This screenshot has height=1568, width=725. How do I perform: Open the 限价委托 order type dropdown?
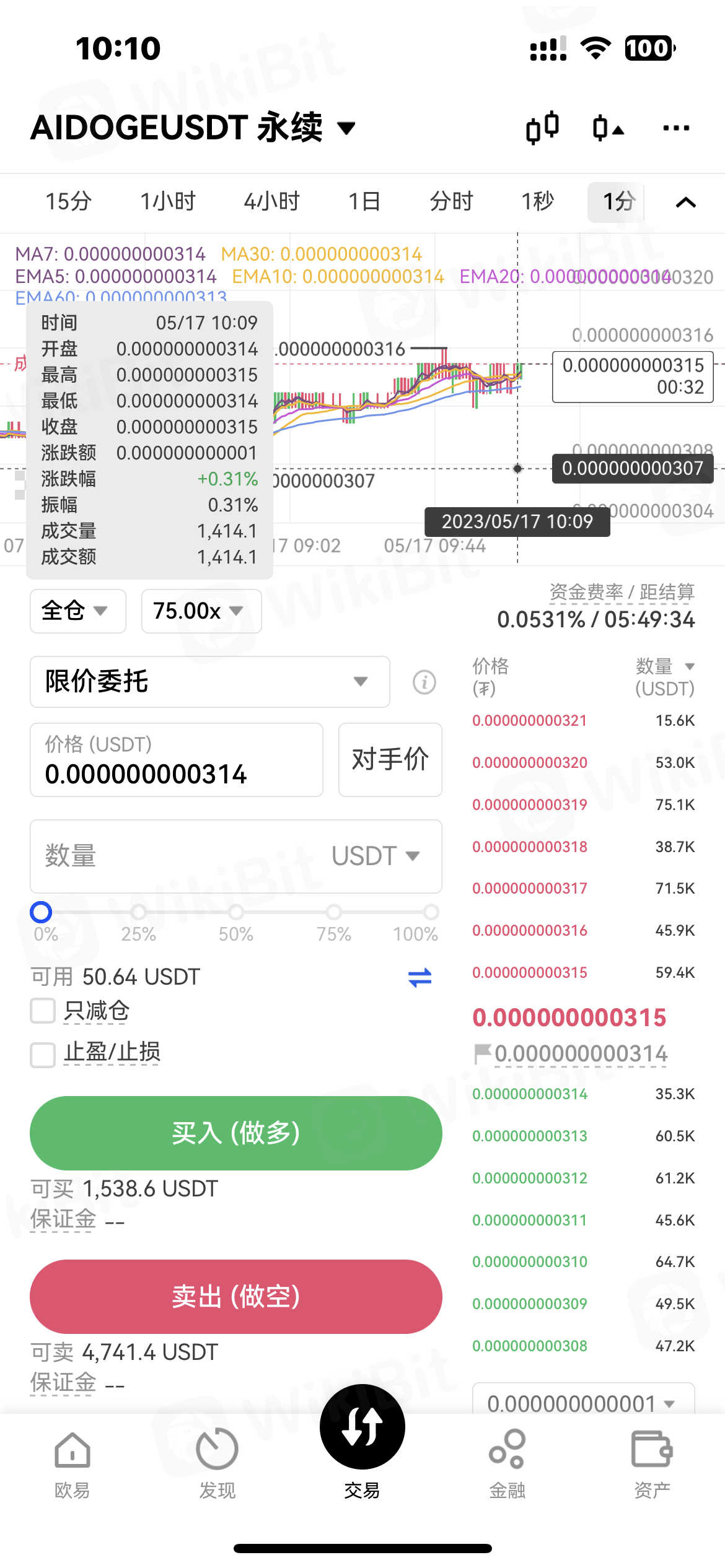209,682
